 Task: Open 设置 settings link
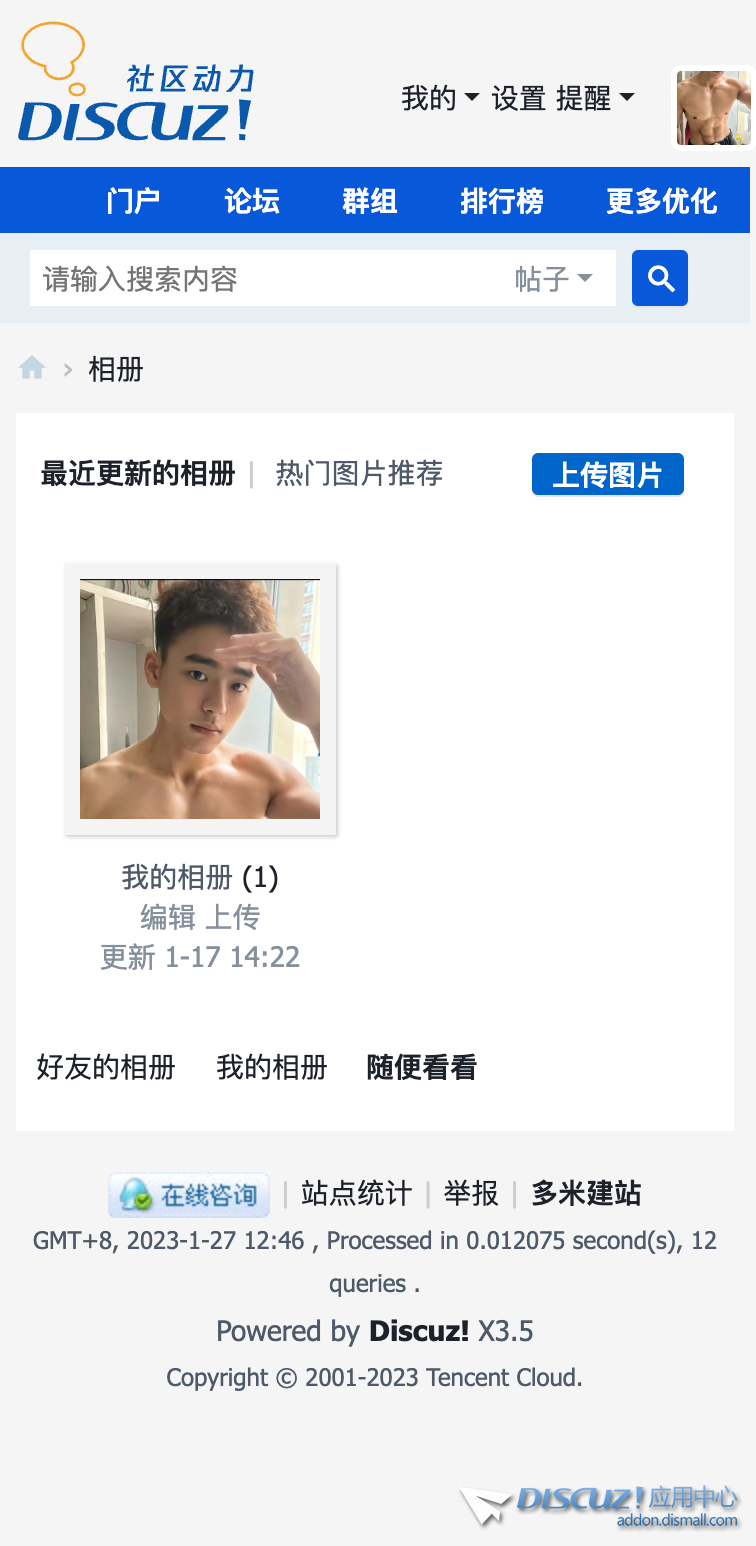pyautogui.click(x=518, y=98)
